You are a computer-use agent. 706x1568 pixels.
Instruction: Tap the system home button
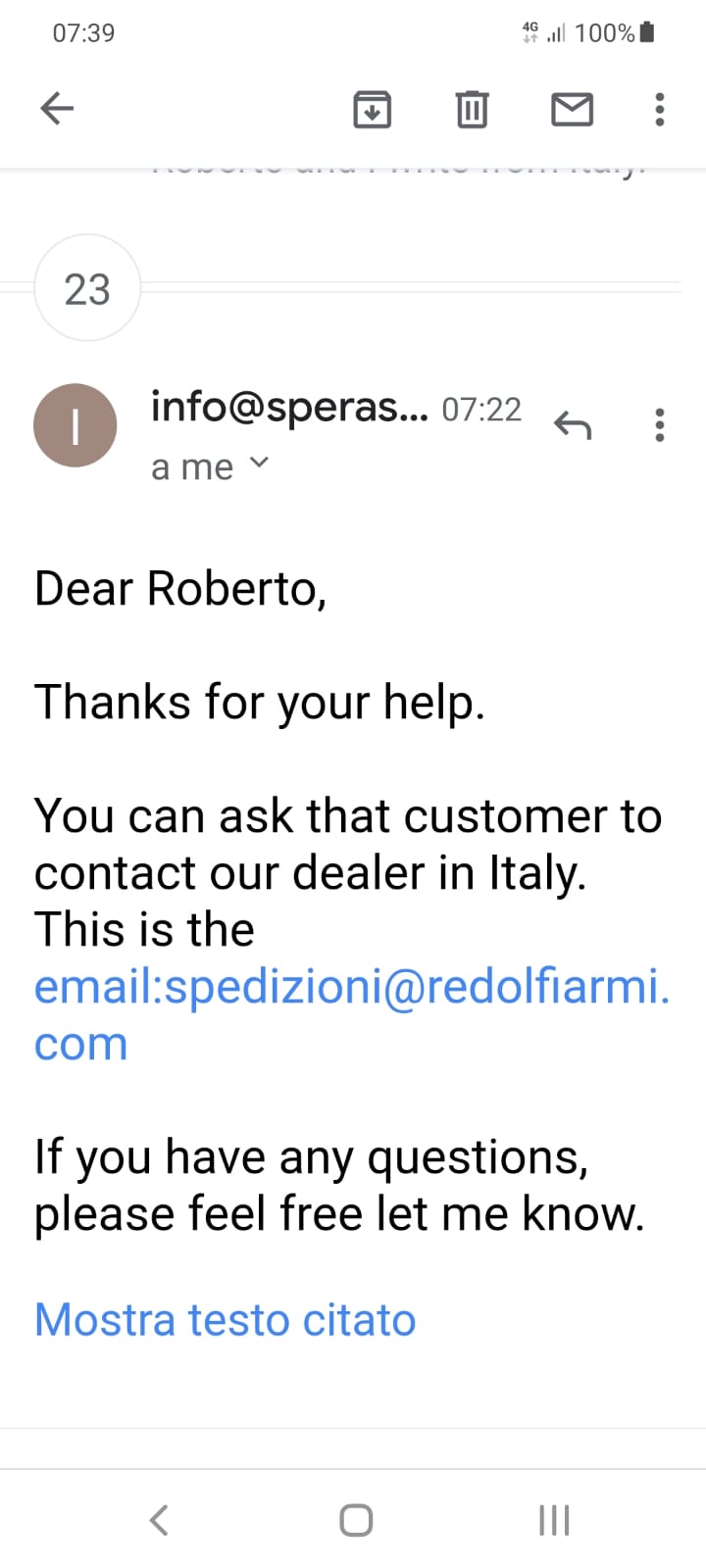(x=355, y=1520)
